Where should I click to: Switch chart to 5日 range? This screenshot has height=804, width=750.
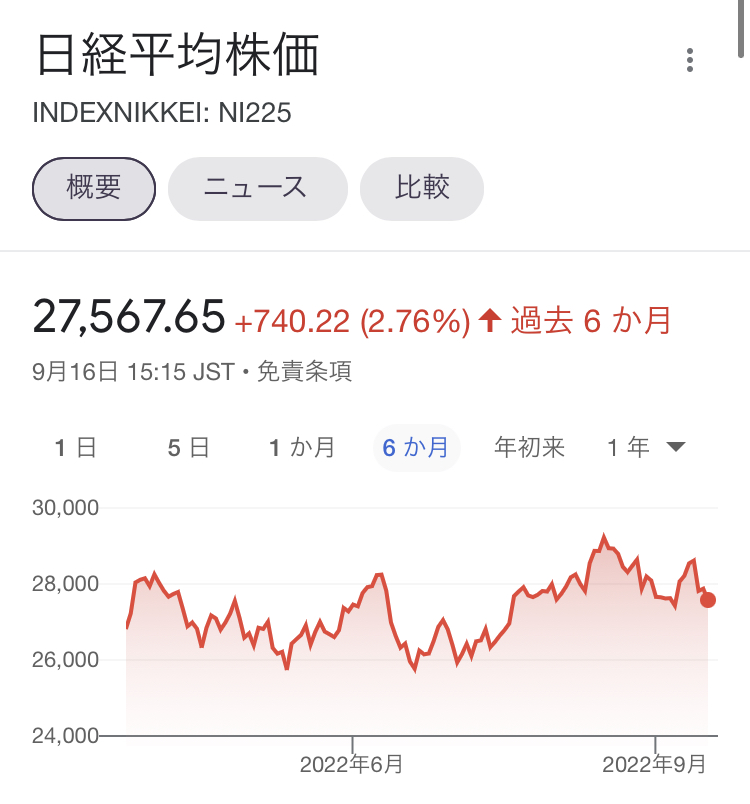[x=188, y=447]
